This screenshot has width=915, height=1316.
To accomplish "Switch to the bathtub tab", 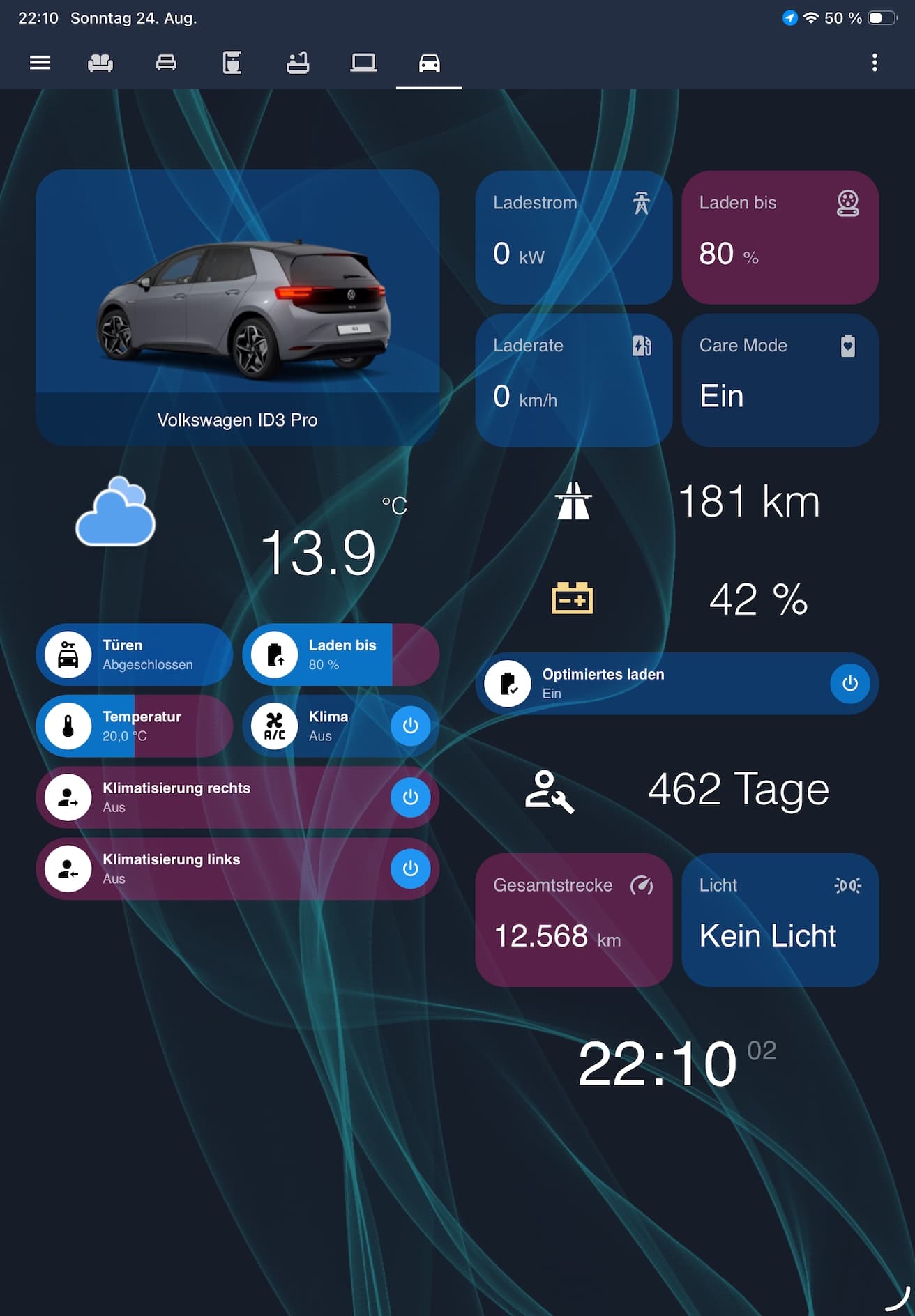I will (298, 63).
